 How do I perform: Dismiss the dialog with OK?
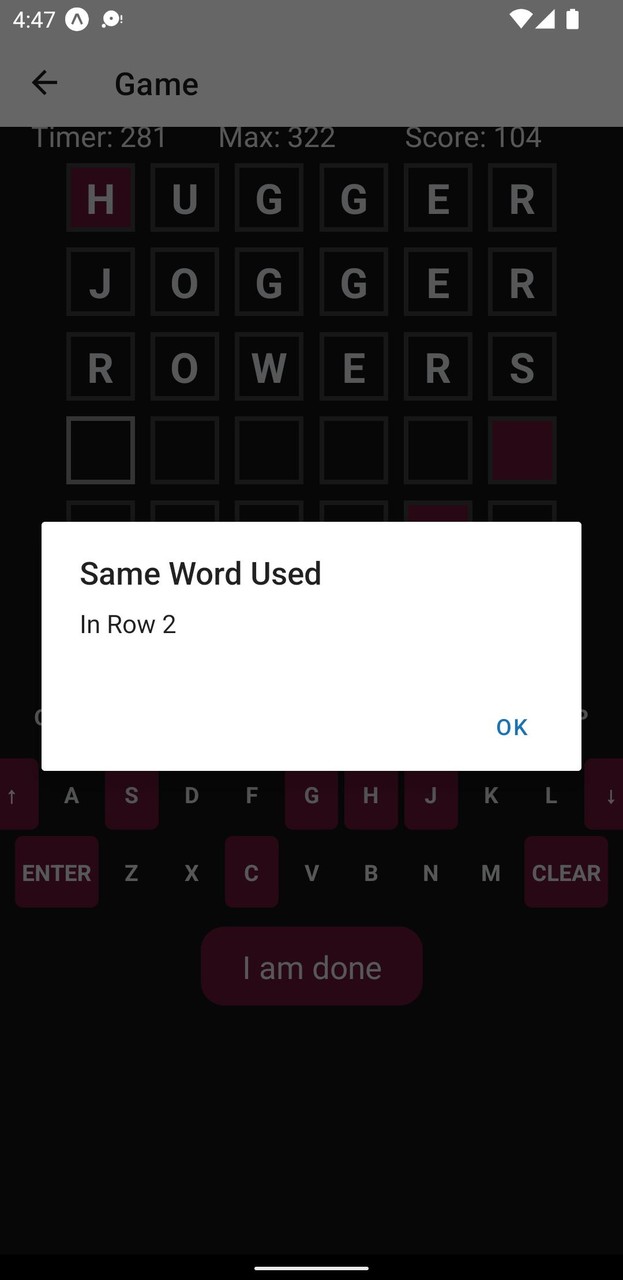coord(511,727)
